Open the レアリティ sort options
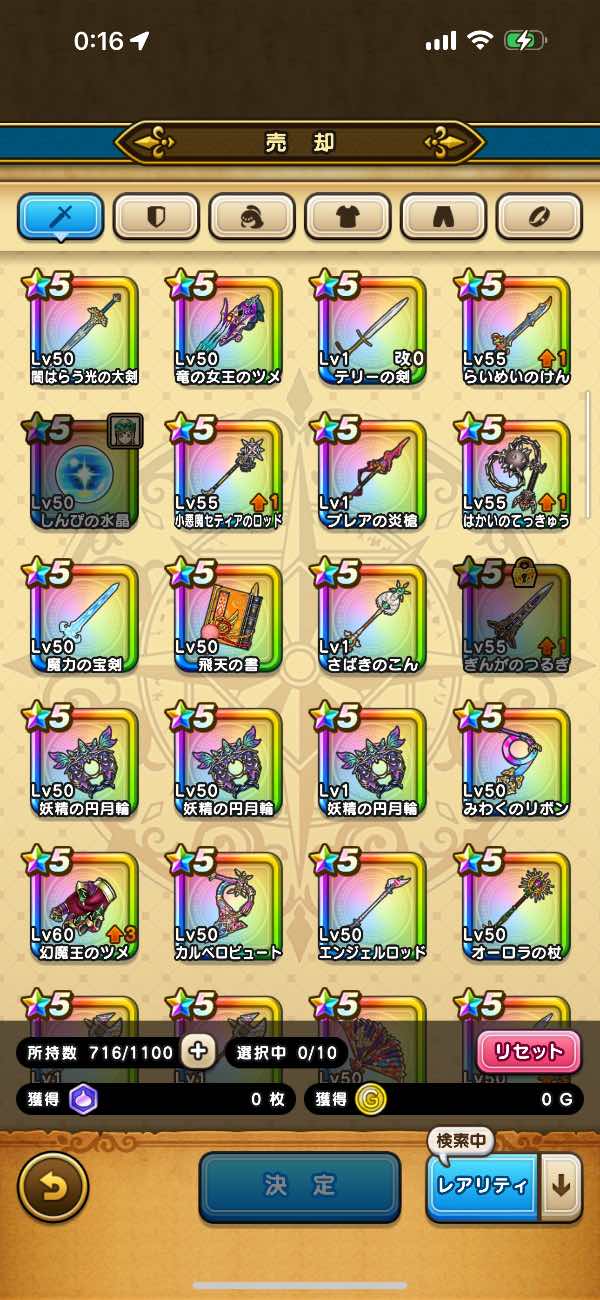Image resolution: width=600 pixels, height=1300 pixels. click(483, 1187)
